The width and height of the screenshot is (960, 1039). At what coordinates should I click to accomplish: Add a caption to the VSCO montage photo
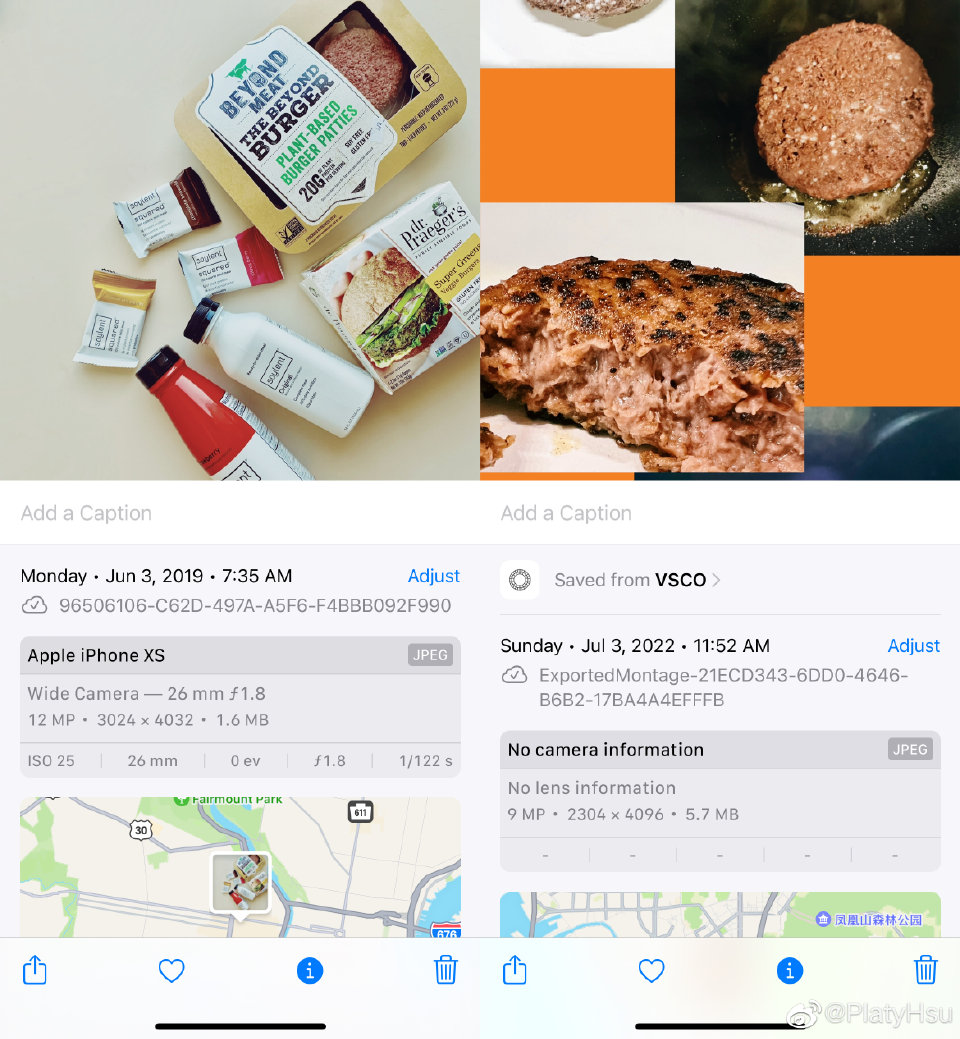point(567,513)
